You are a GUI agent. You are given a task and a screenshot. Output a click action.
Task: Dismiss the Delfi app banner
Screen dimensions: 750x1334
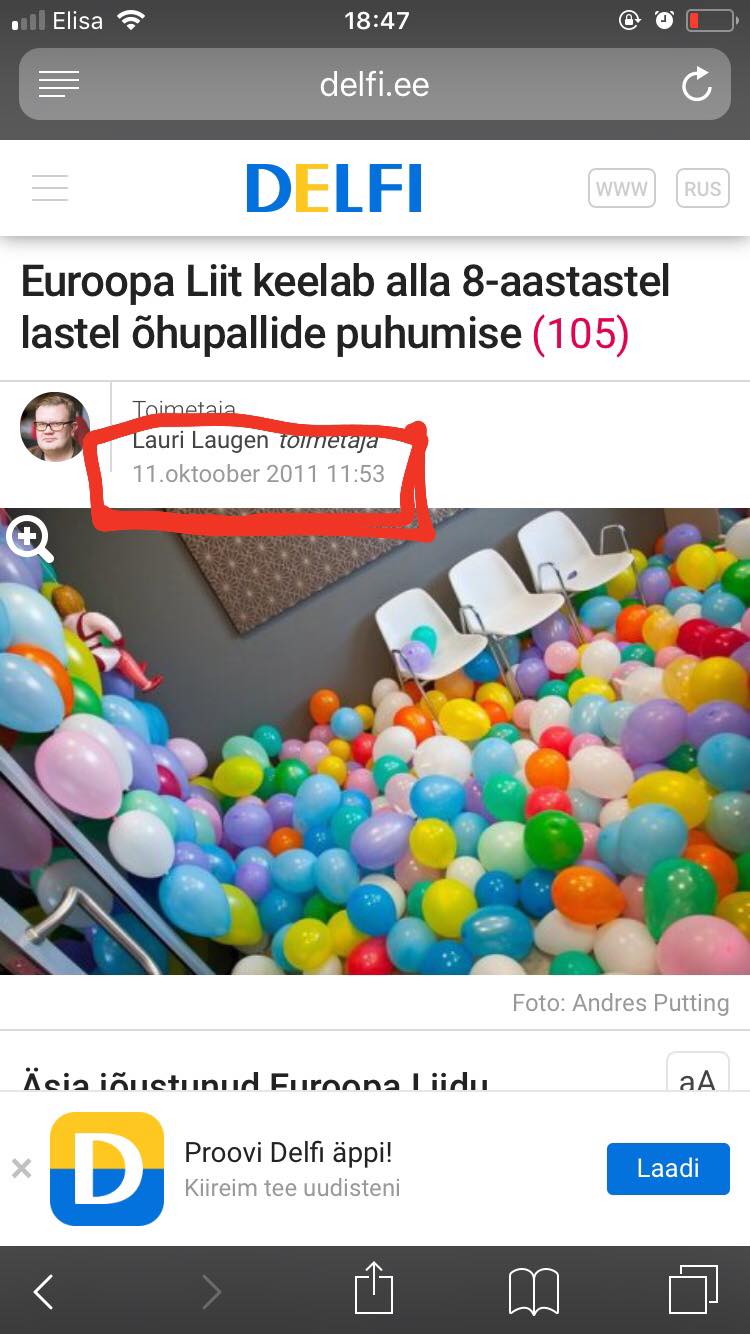(x=22, y=1168)
